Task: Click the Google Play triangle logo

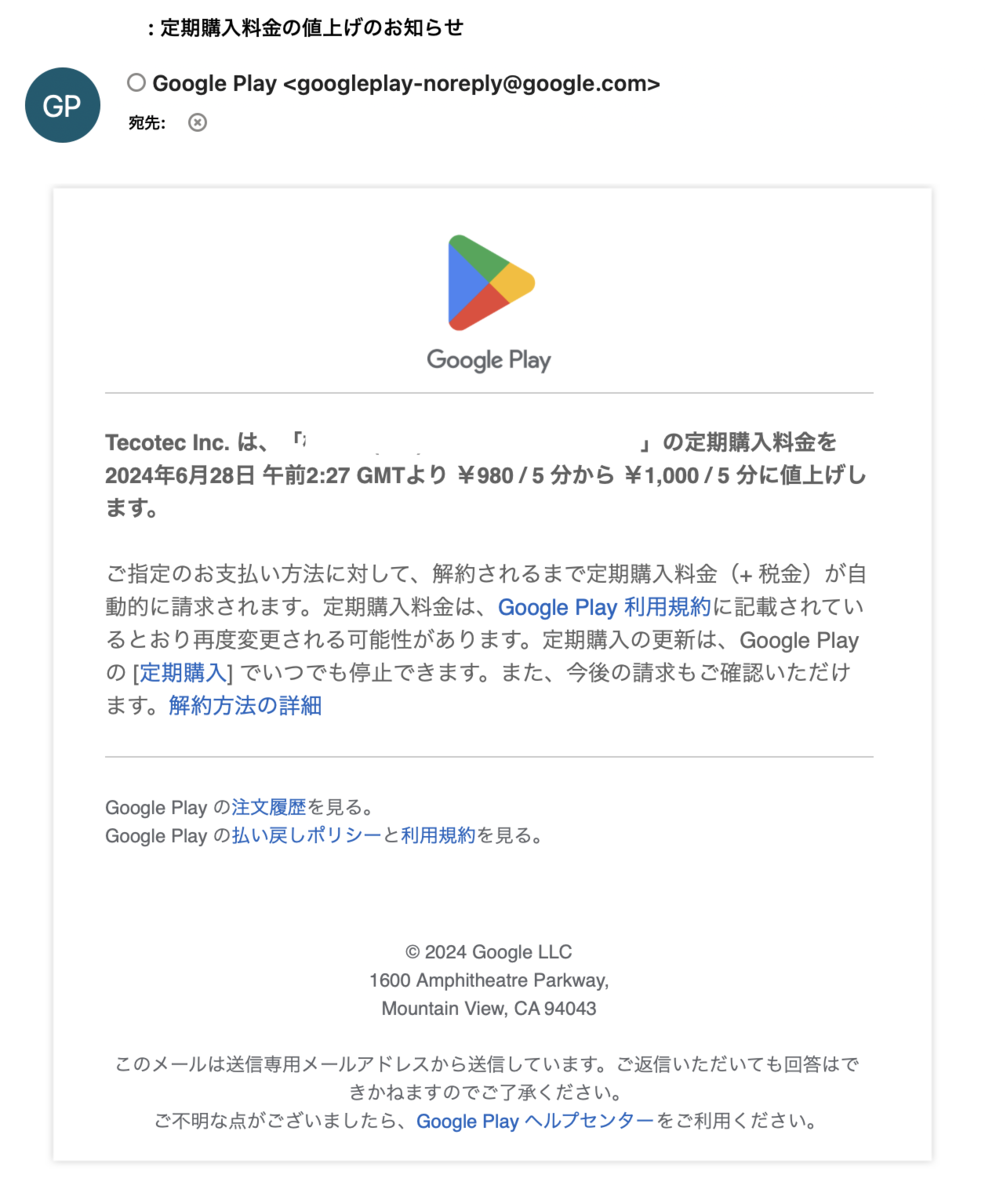Action: 489,283
